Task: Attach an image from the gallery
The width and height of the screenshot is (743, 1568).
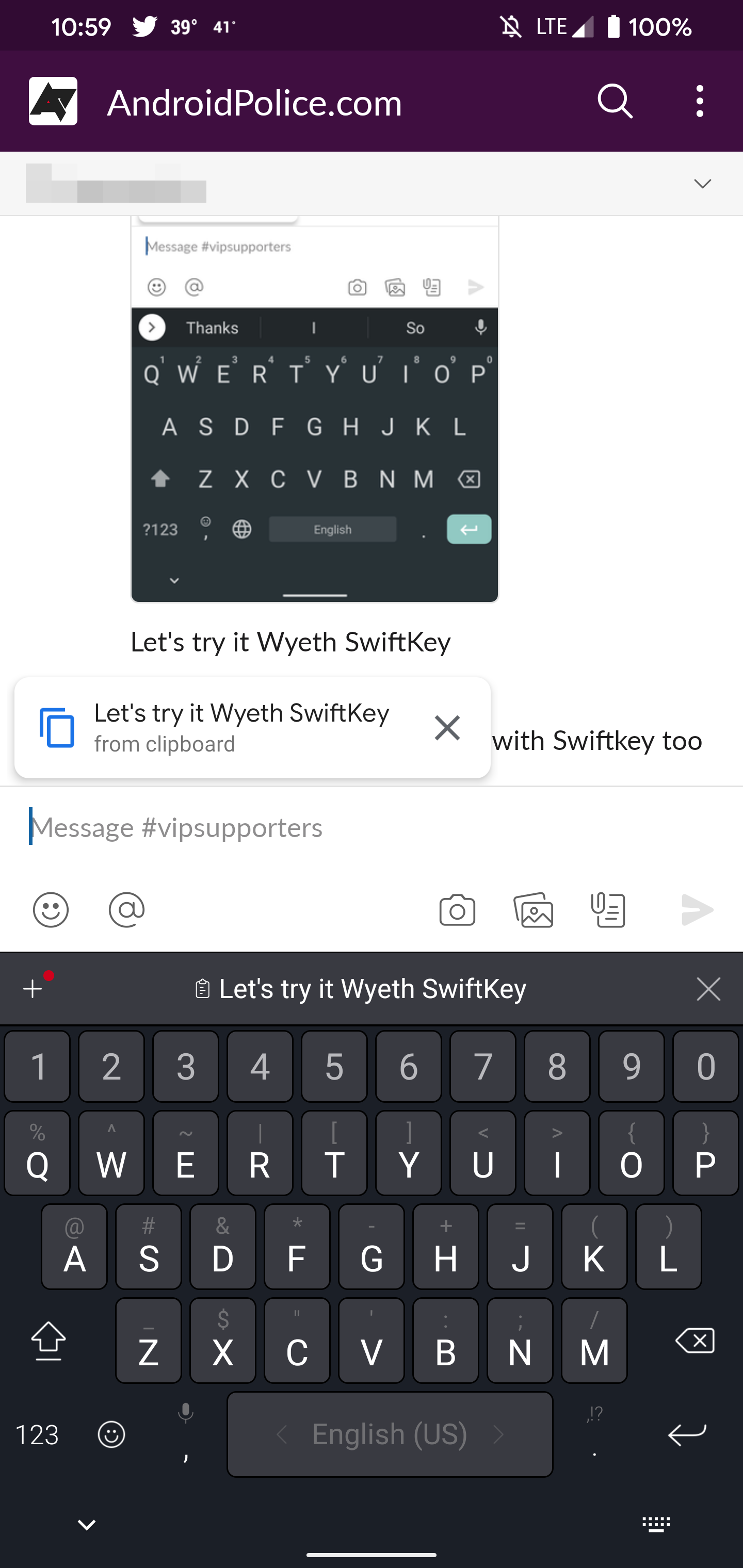Action: [x=534, y=910]
